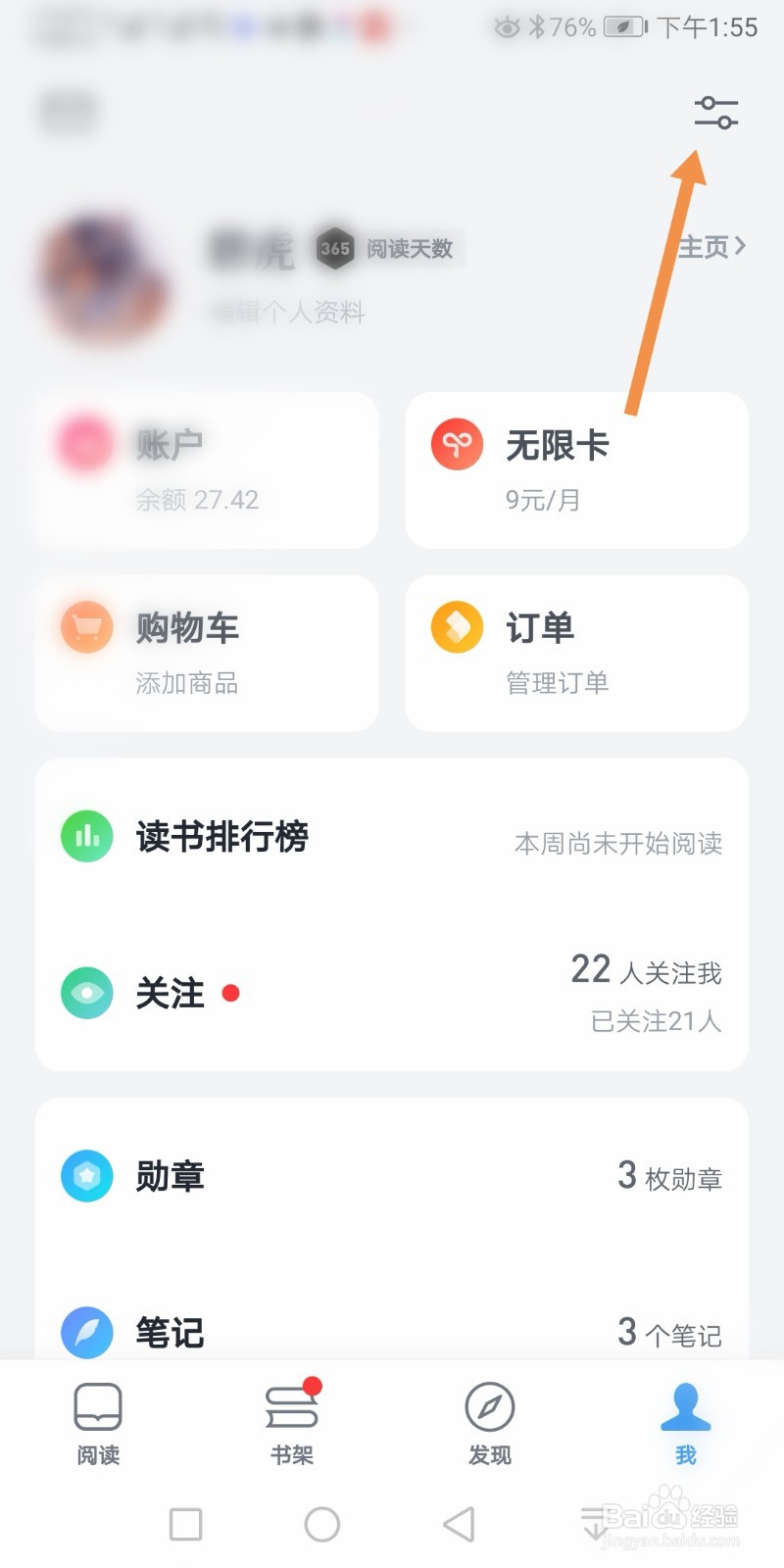Open the 购物车 shopping cart card
784x1568 pixels.
point(207,653)
